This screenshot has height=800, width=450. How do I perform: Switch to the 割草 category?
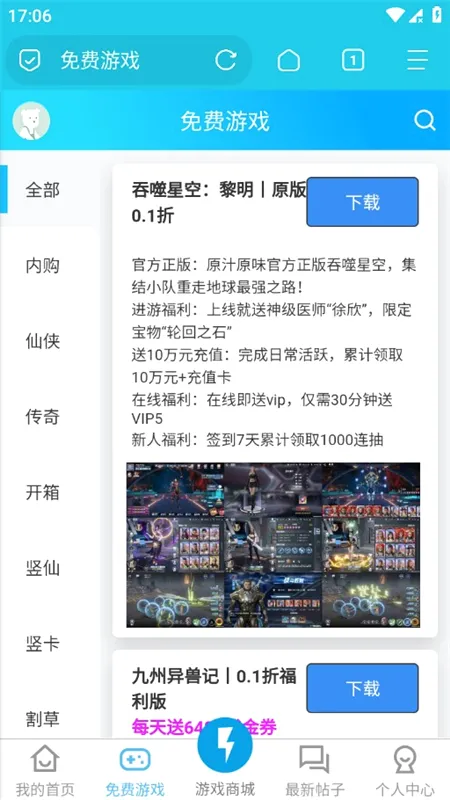(43, 718)
